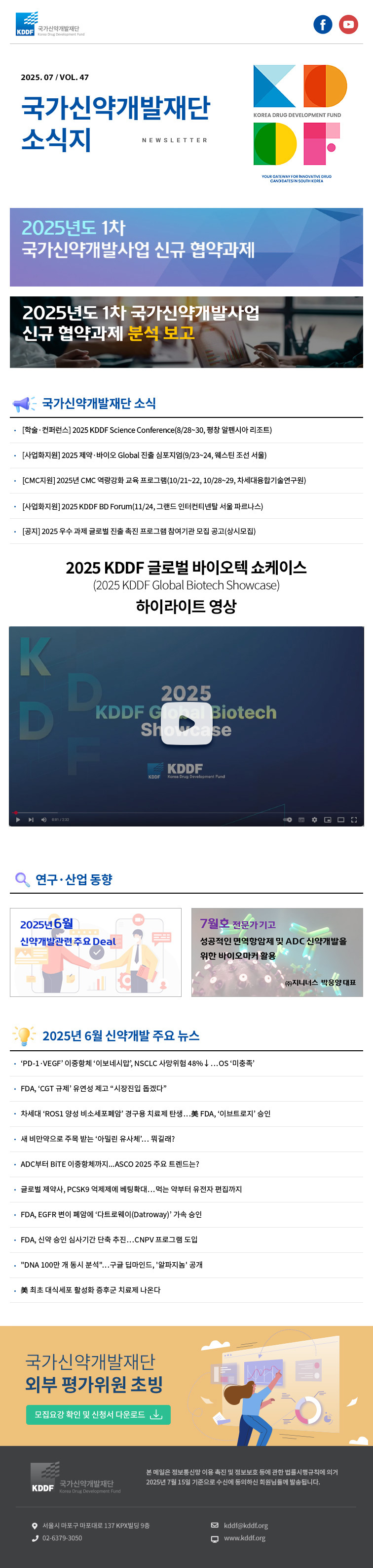
Task: Read the 아밀린 유사체 비만약 news
Action: pyautogui.click(x=97, y=1138)
